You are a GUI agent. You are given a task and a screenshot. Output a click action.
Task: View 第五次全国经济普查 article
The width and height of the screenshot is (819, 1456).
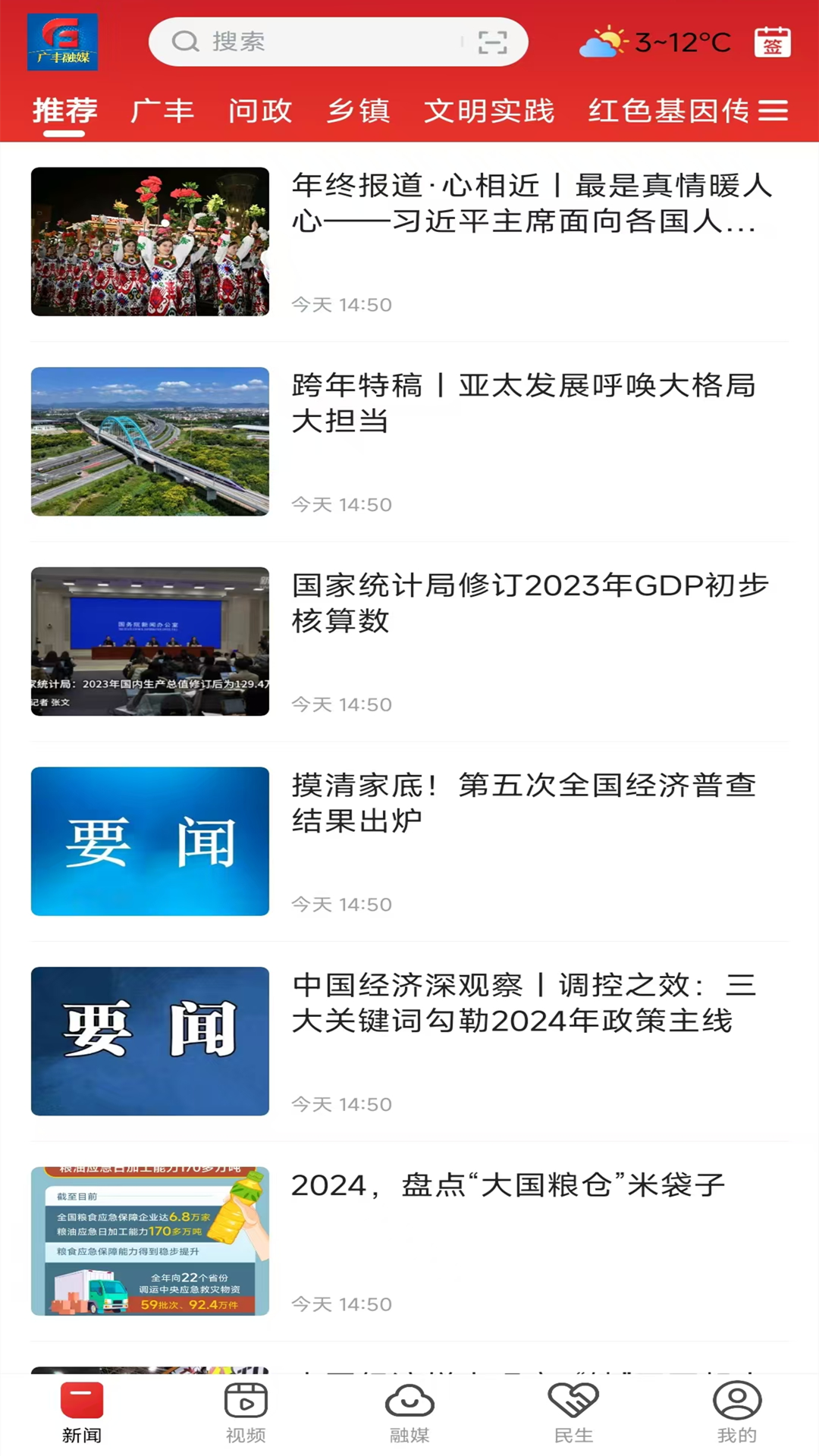point(523,802)
